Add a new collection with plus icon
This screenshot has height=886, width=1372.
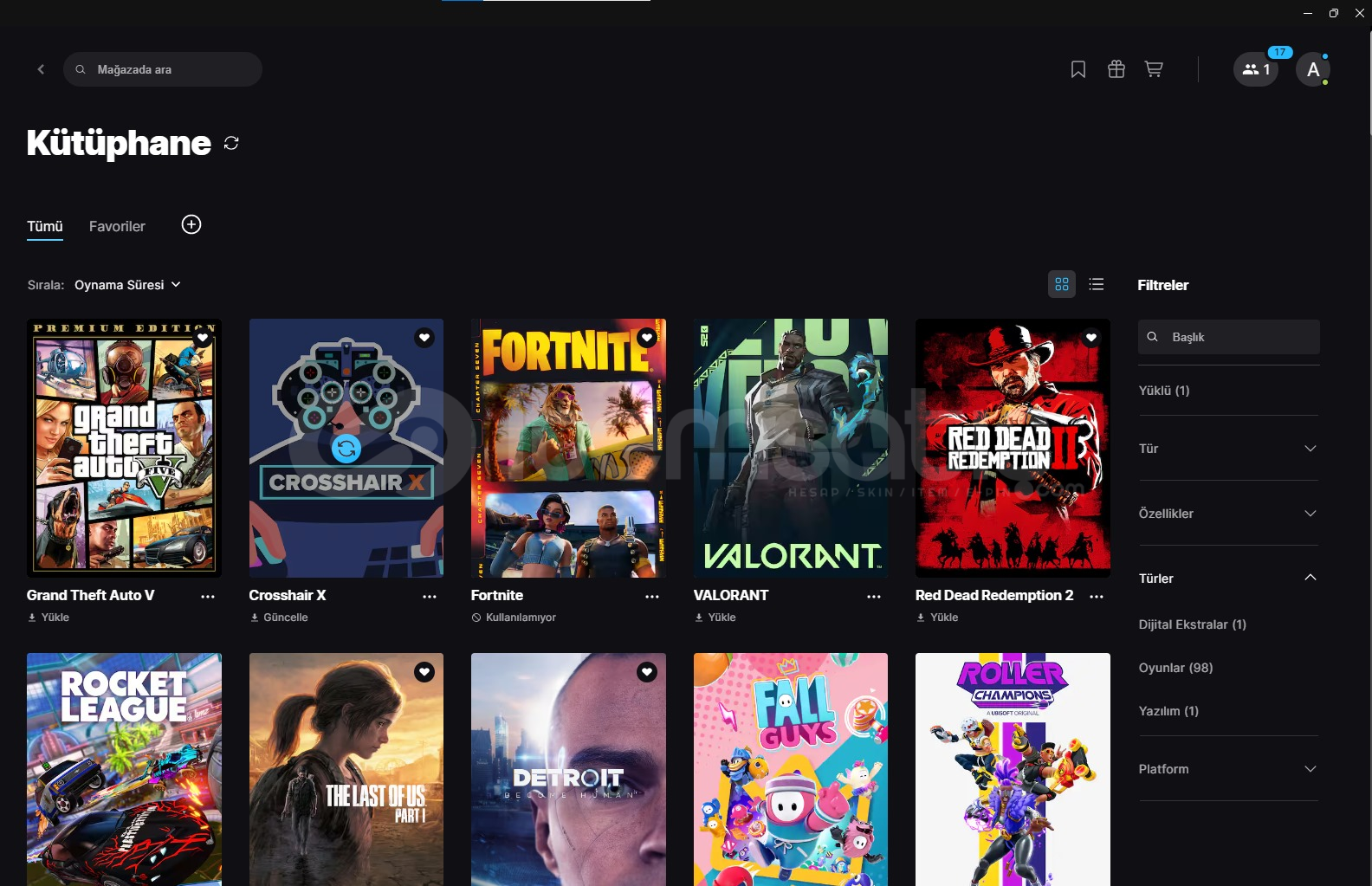tap(191, 225)
